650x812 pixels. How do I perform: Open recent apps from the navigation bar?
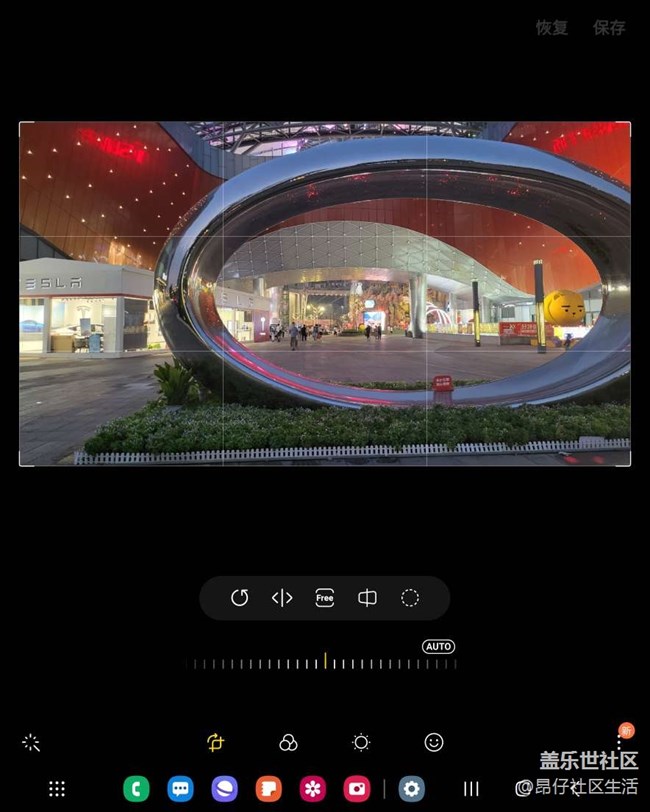(471, 789)
